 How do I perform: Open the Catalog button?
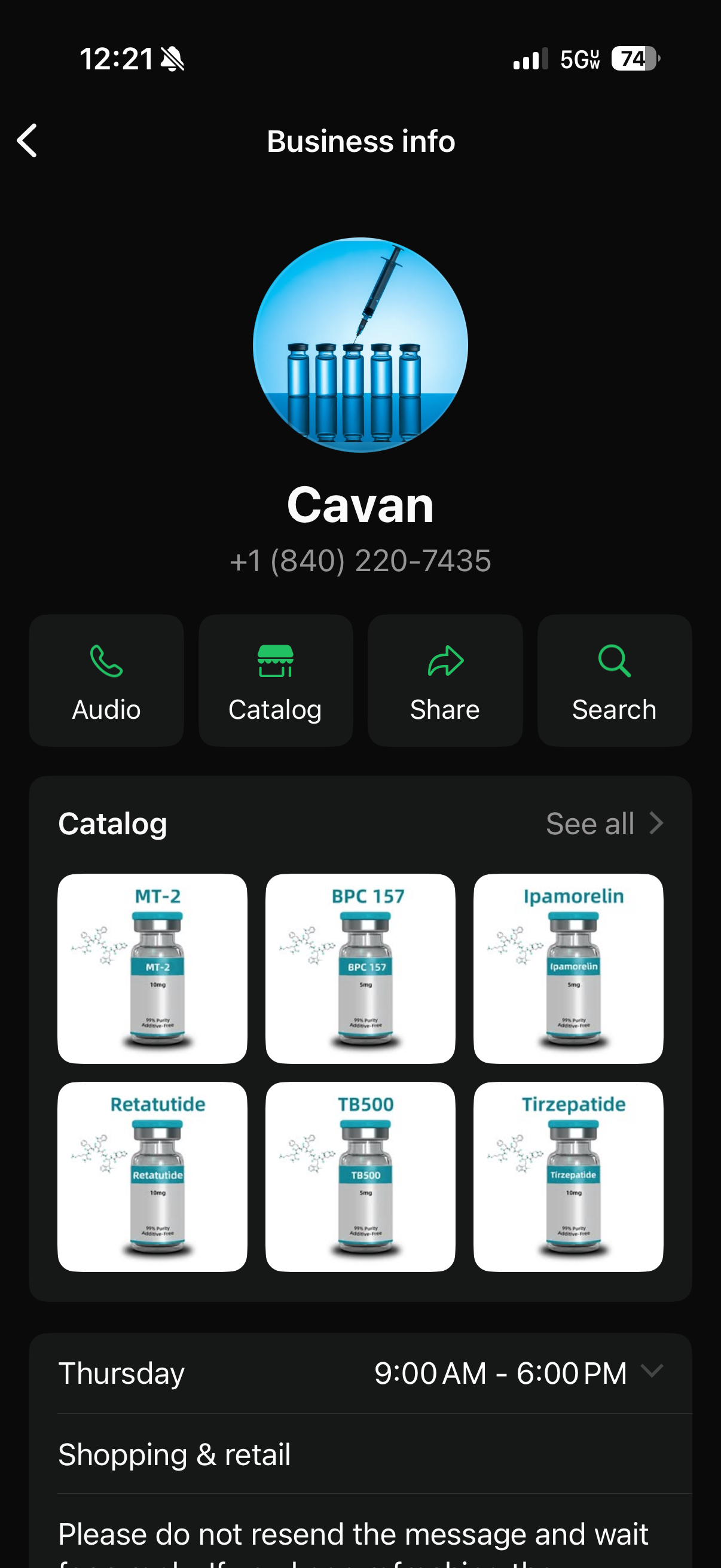[276, 680]
